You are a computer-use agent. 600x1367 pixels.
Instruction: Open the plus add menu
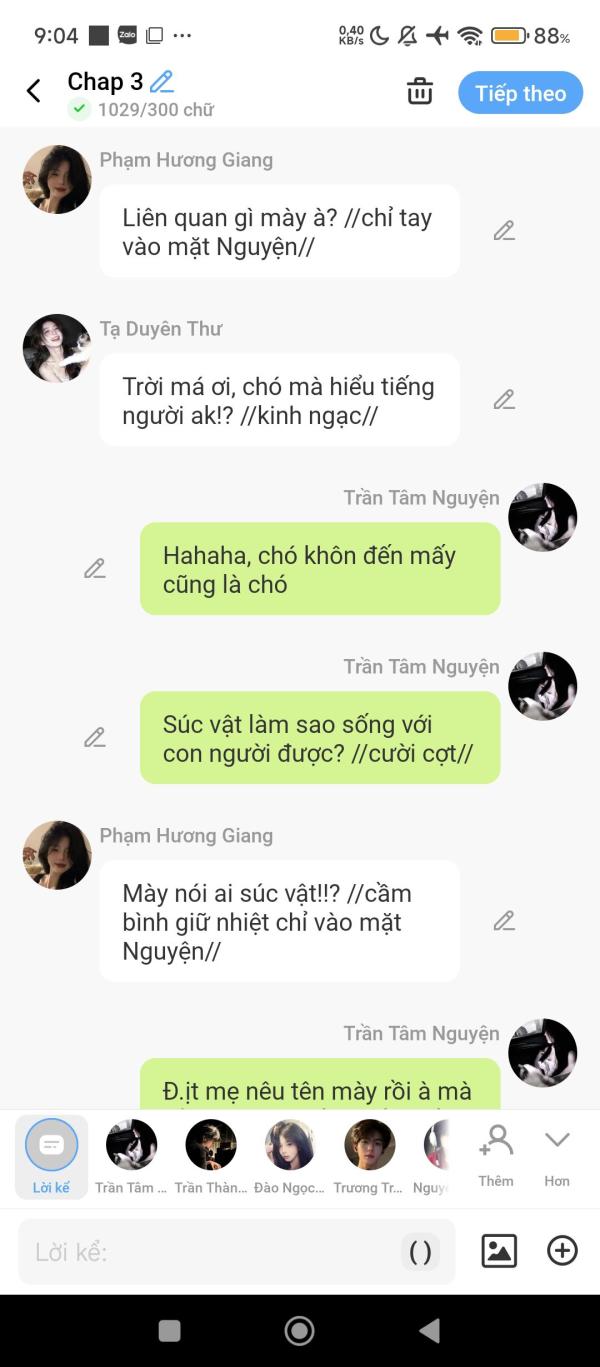(563, 1250)
